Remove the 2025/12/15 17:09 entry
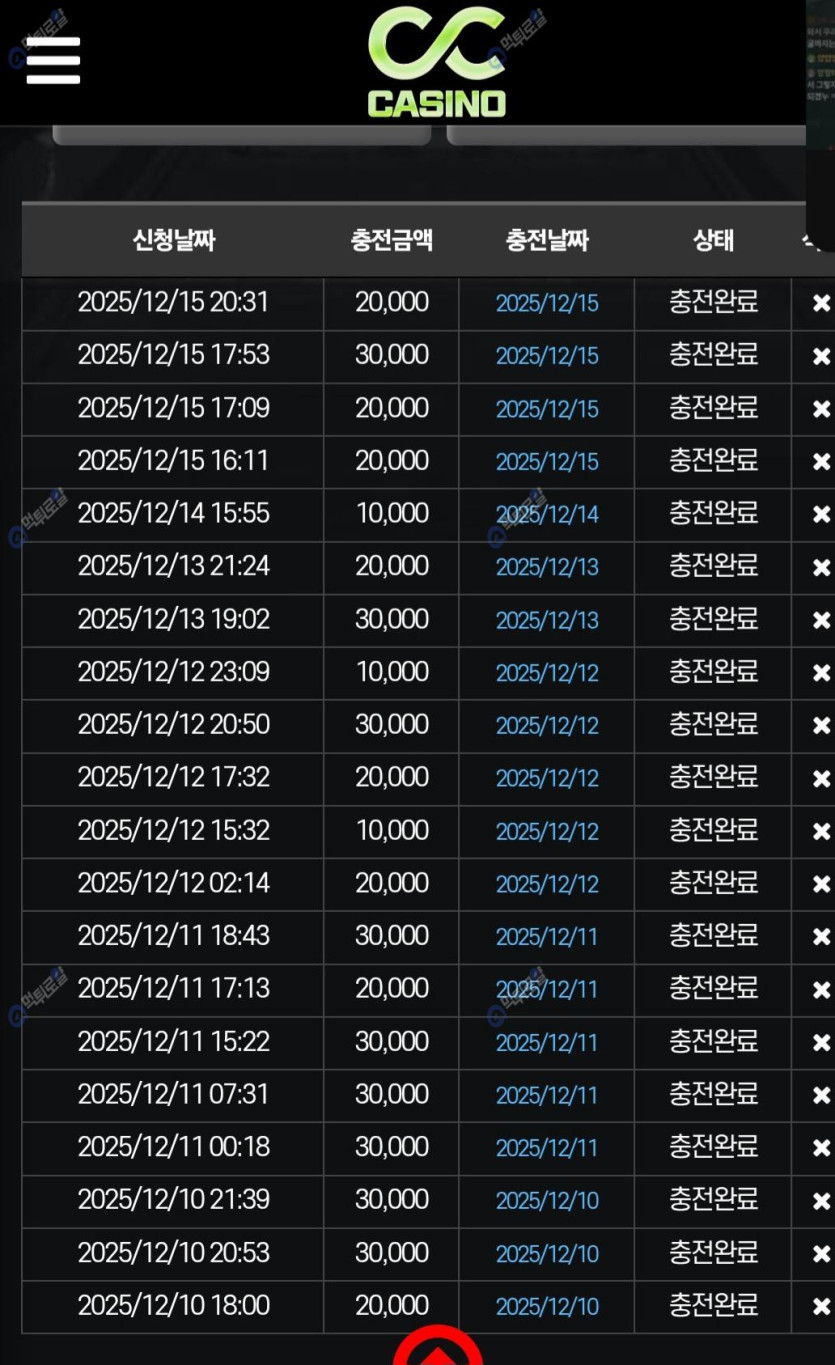The height and width of the screenshot is (1365, 835). (x=821, y=409)
